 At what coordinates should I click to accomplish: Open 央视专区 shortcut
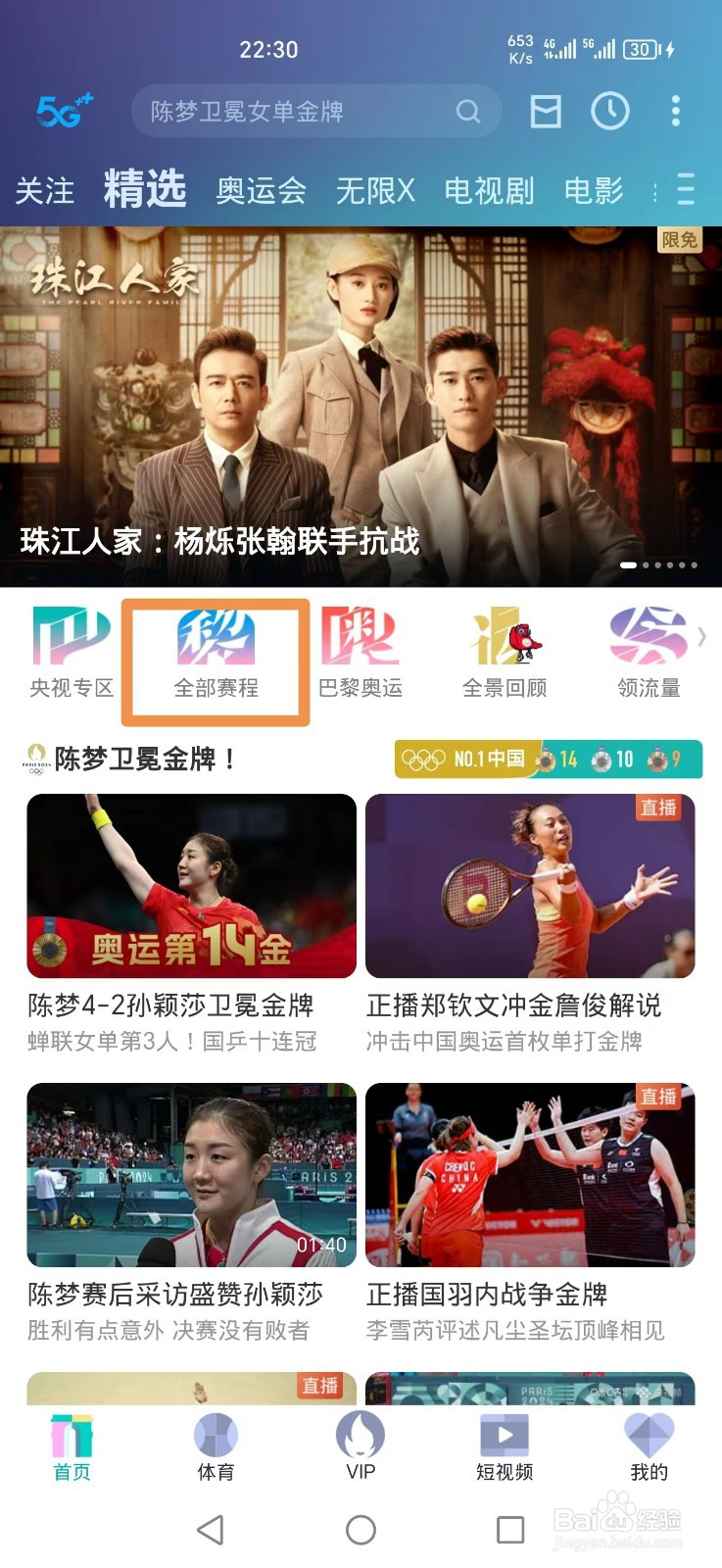(x=72, y=652)
